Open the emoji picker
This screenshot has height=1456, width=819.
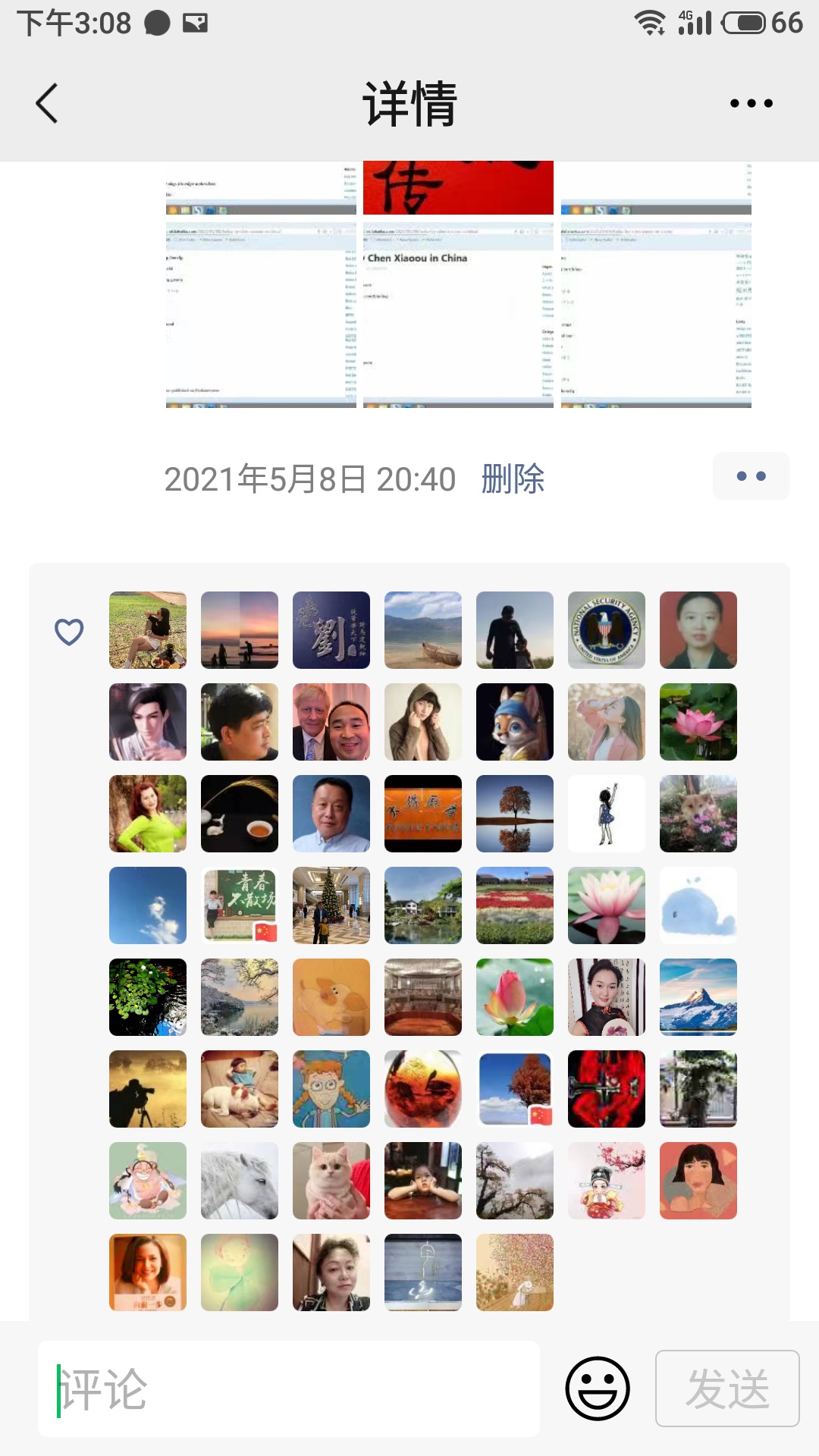click(598, 1389)
